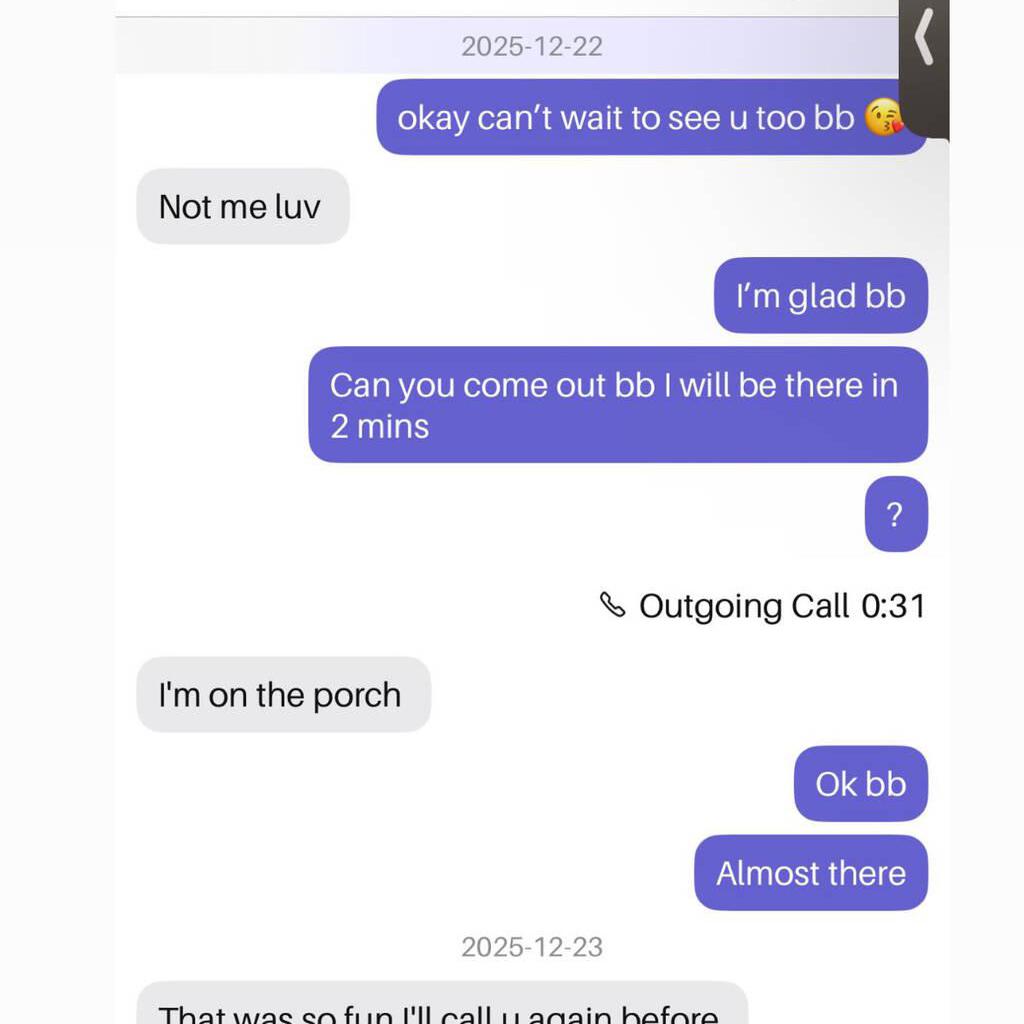Tap the Outgoing Call 0:31 entry
1024x1024 pixels.
point(763,606)
